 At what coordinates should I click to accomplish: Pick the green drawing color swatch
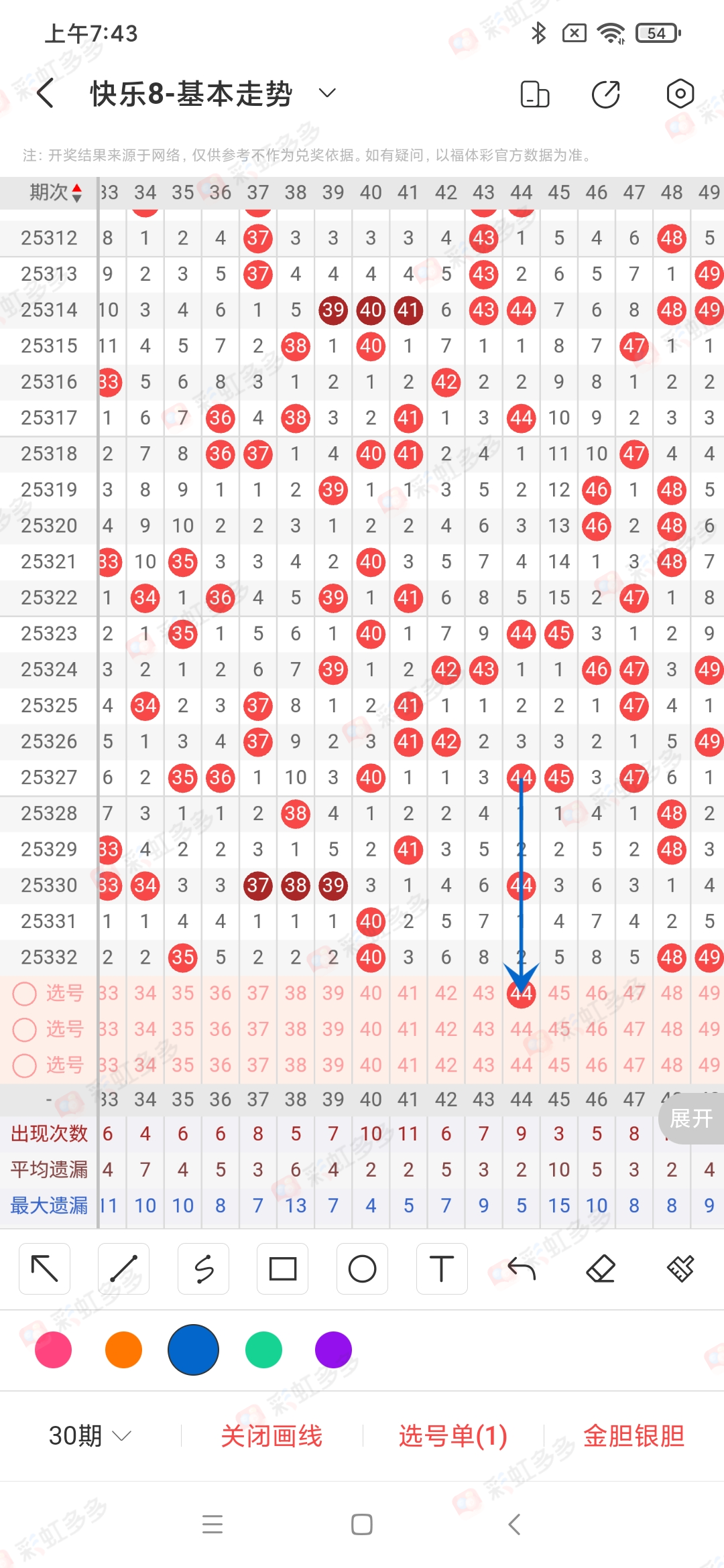pos(263,1350)
